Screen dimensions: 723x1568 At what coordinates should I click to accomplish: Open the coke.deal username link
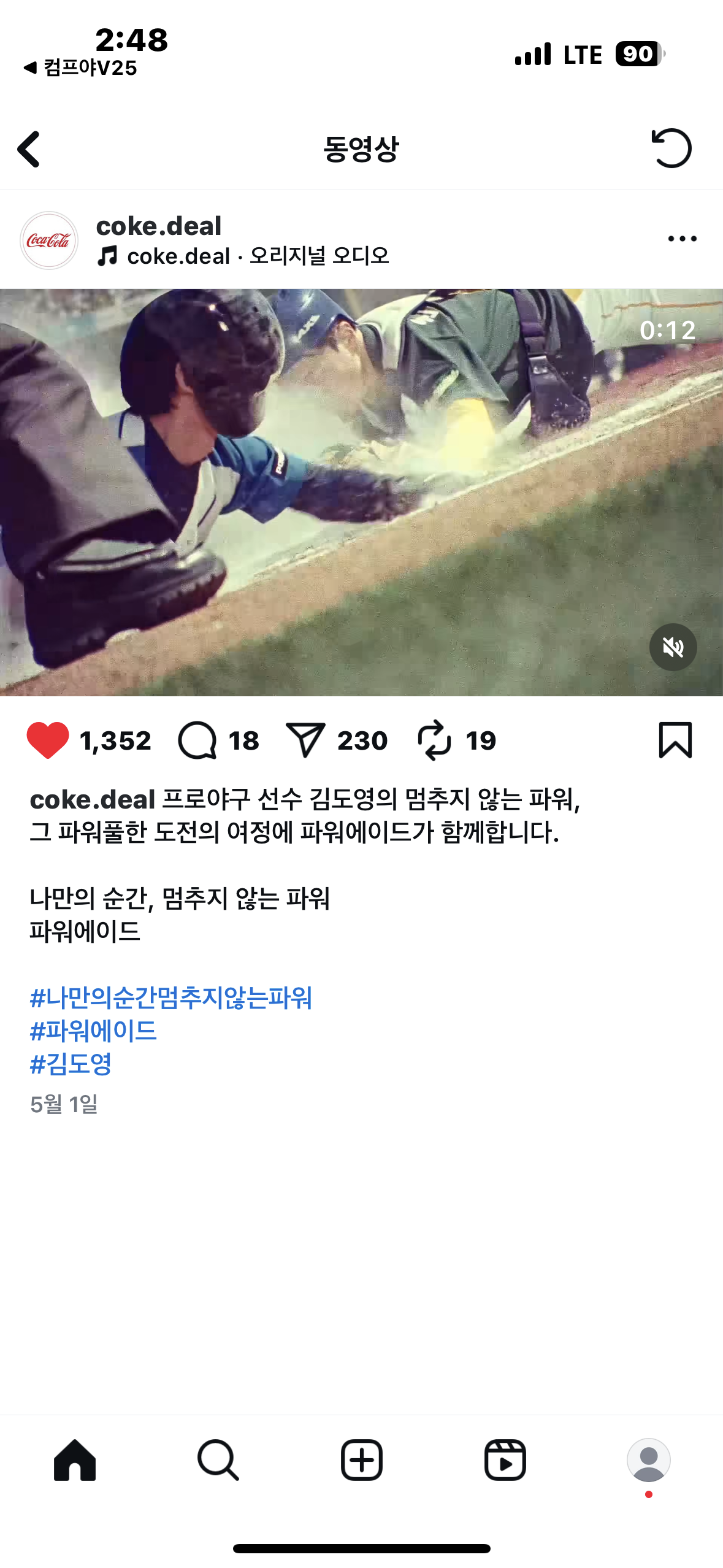[x=159, y=226]
